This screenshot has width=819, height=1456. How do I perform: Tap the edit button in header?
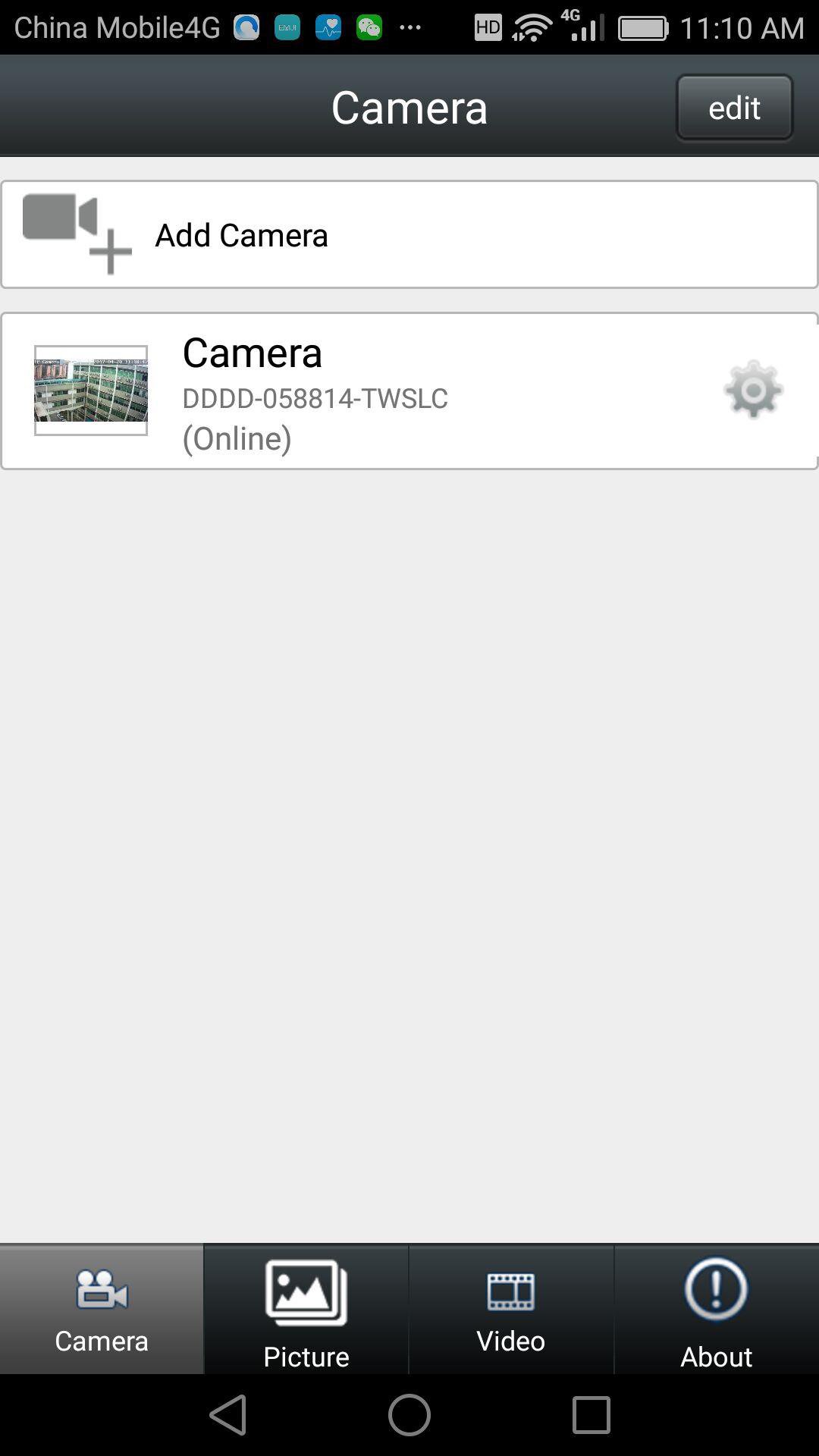point(734,108)
